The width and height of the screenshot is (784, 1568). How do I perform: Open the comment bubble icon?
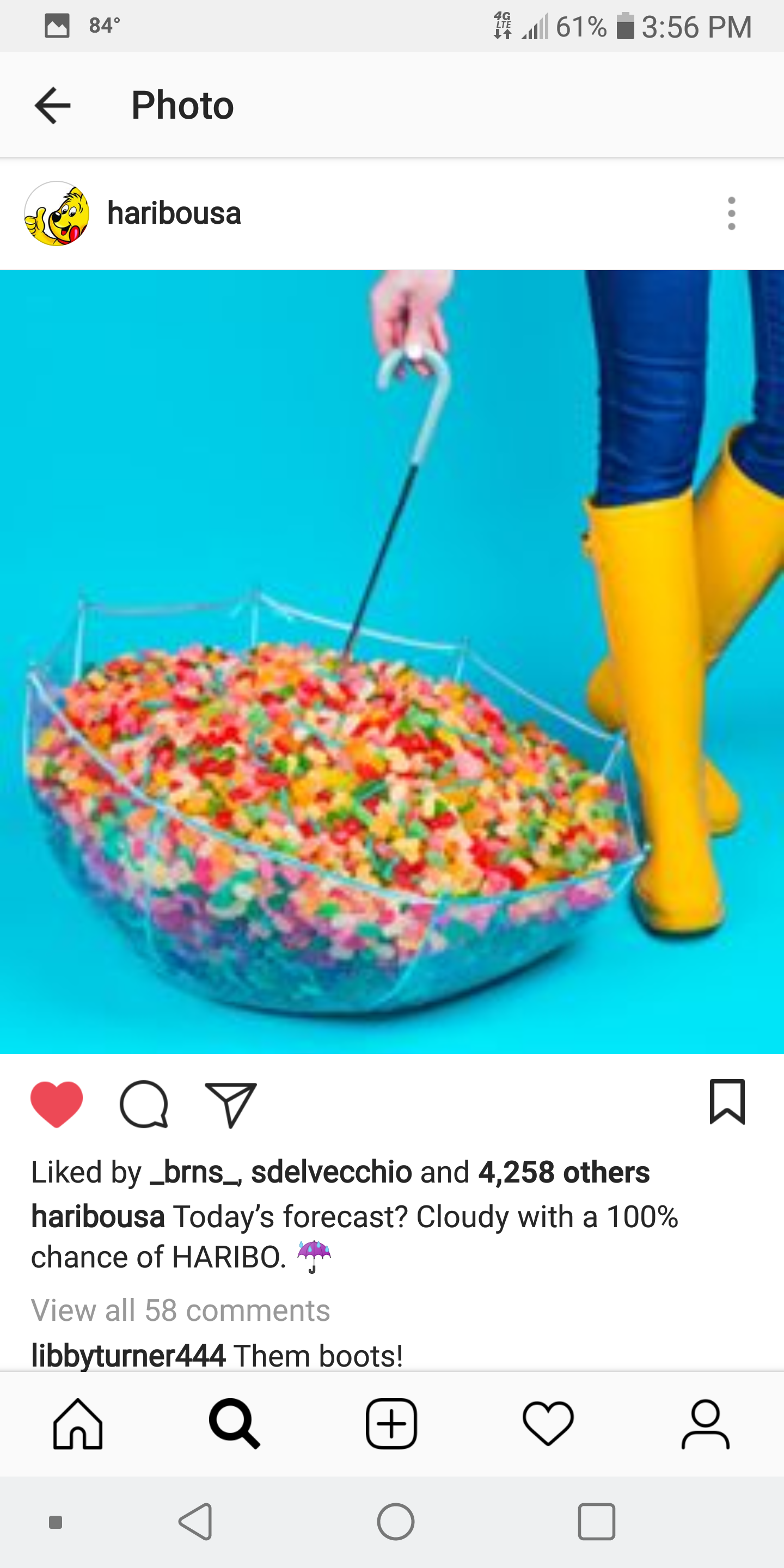[144, 1104]
